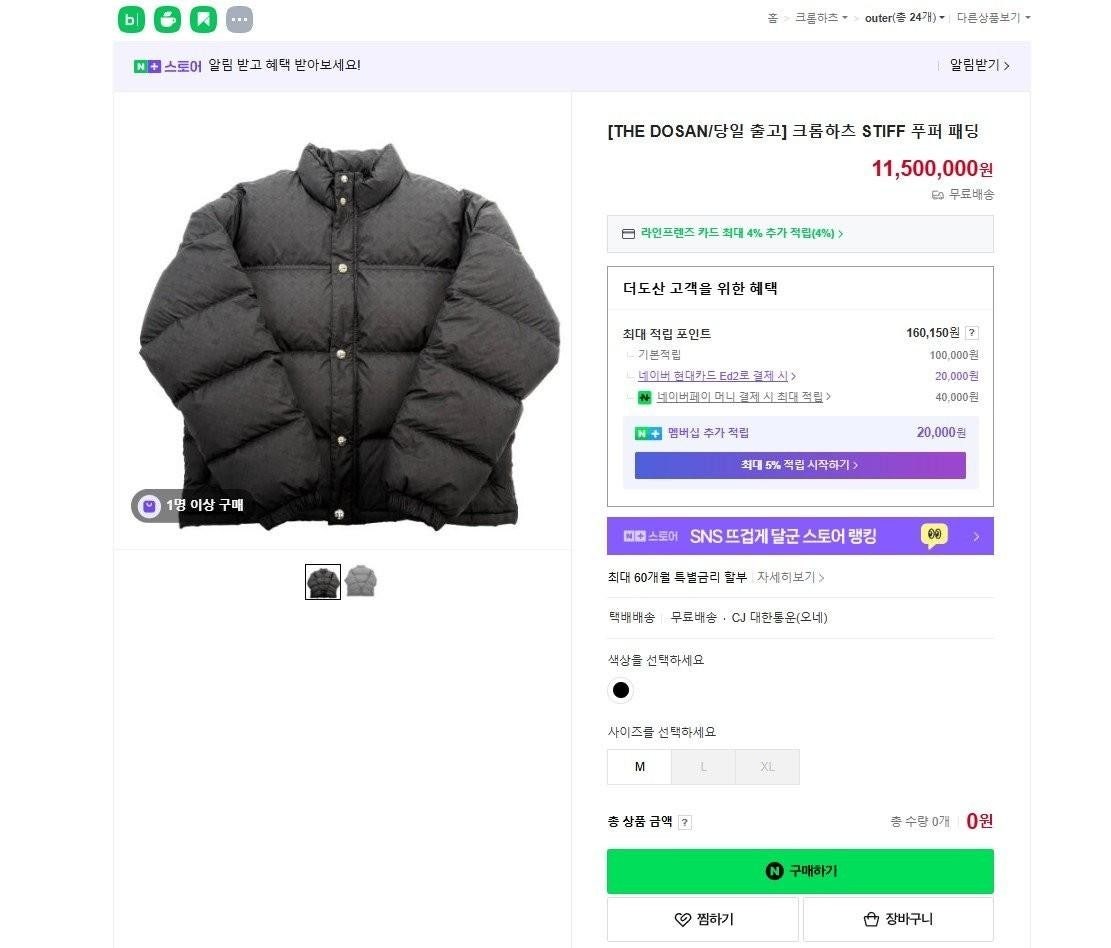1111x948 pixels.
Task: Tap the green 구매하기 buy button
Action: click(x=800, y=871)
